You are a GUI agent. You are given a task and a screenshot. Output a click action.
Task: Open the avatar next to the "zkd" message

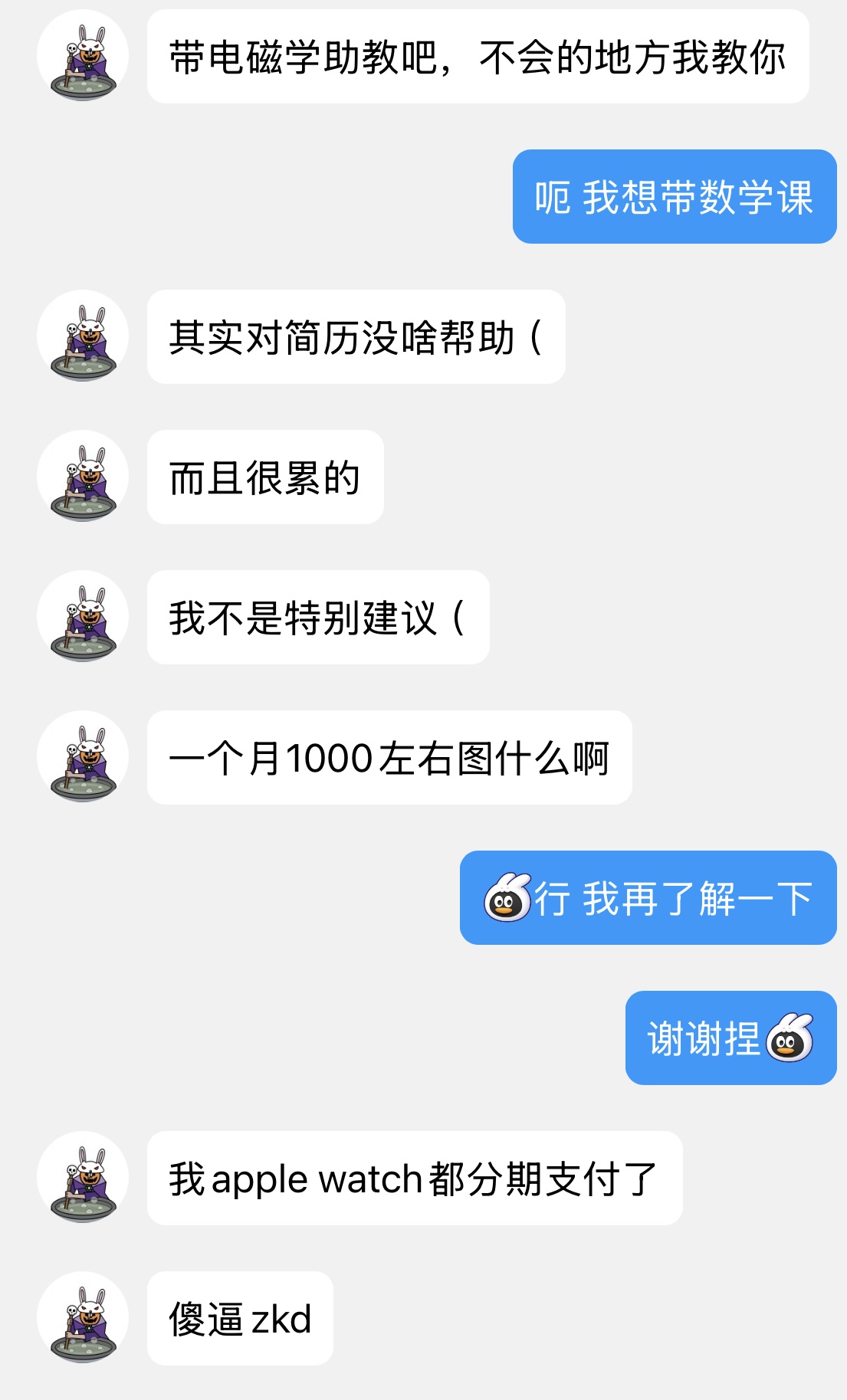coord(83,1318)
